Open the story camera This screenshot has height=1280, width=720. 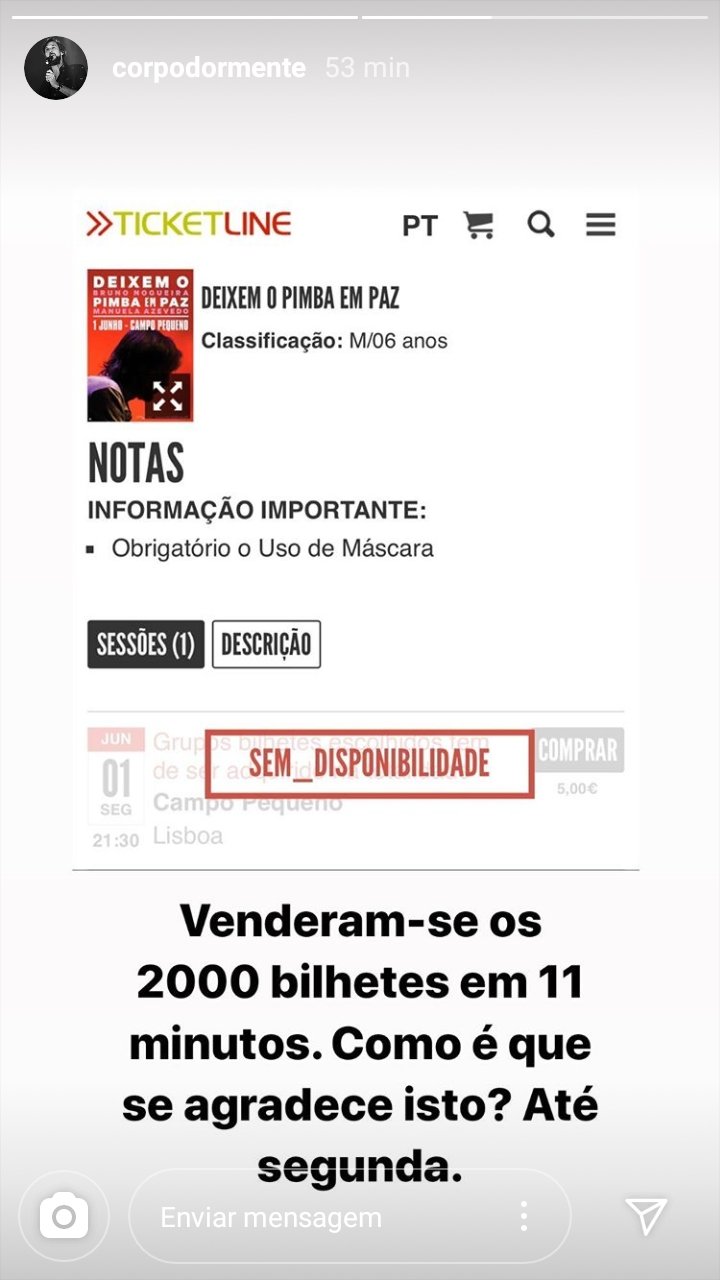coord(64,1217)
